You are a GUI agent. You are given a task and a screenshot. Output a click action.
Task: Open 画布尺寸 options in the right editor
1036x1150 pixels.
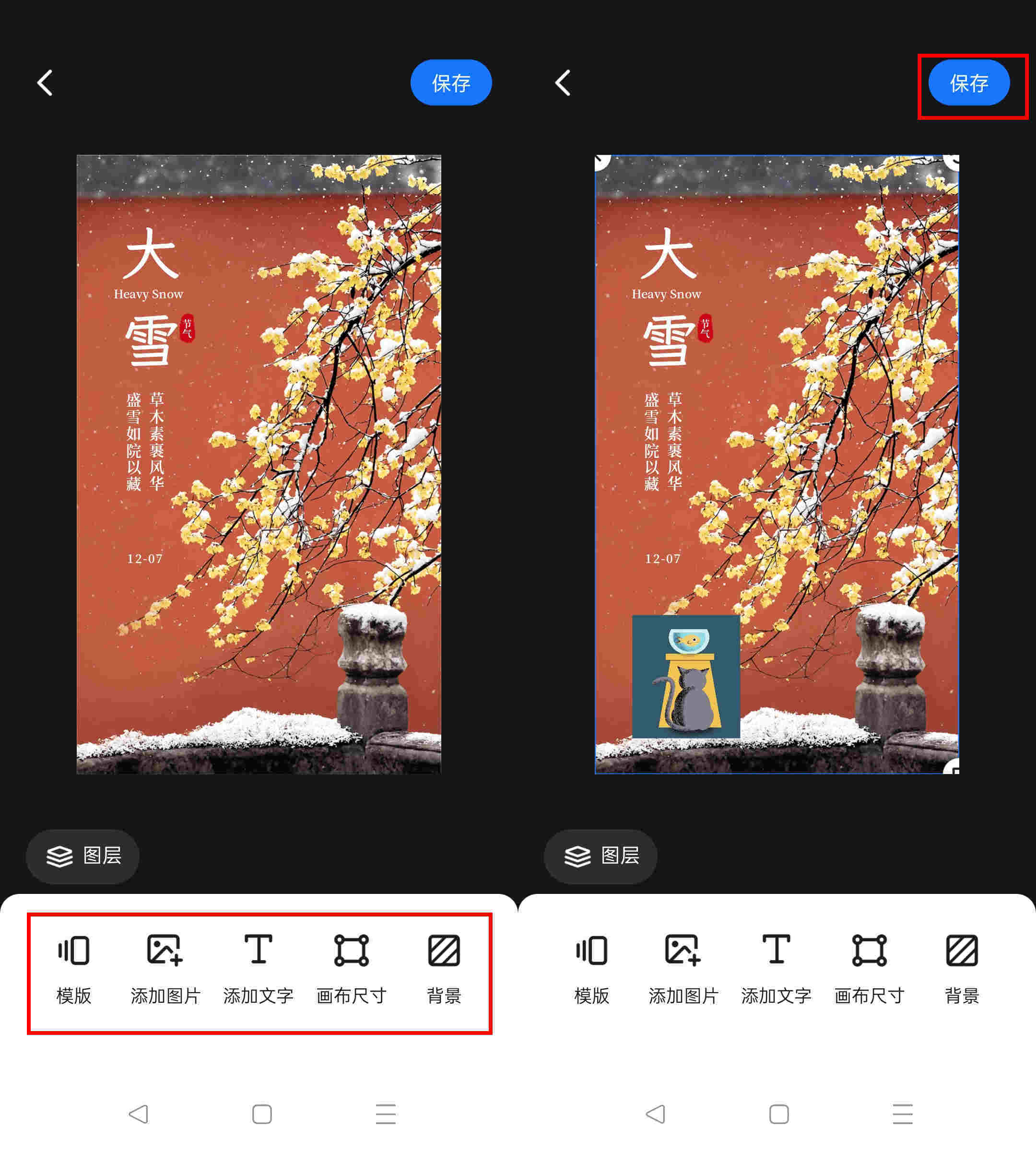pyautogui.click(x=869, y=967)
